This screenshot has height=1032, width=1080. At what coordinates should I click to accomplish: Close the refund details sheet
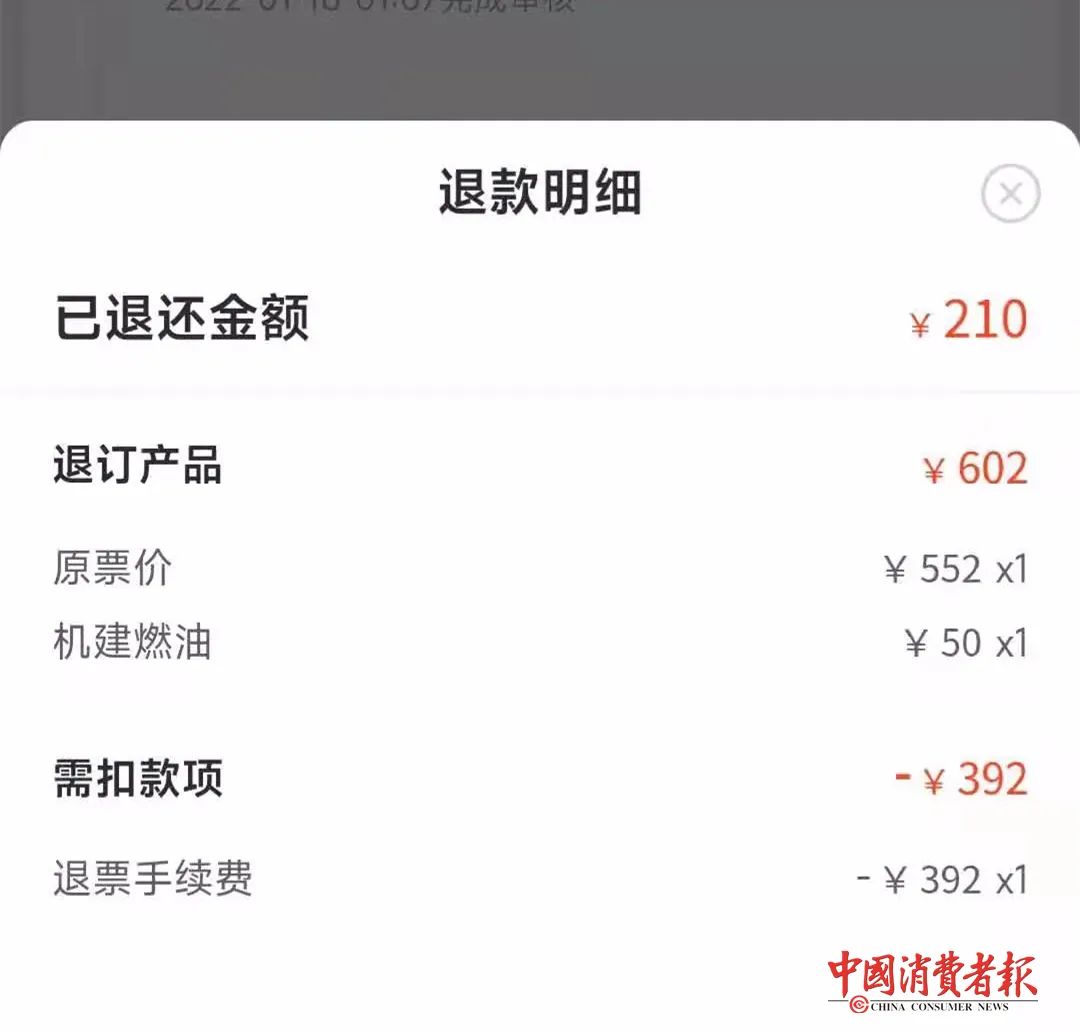[1010, 194]
